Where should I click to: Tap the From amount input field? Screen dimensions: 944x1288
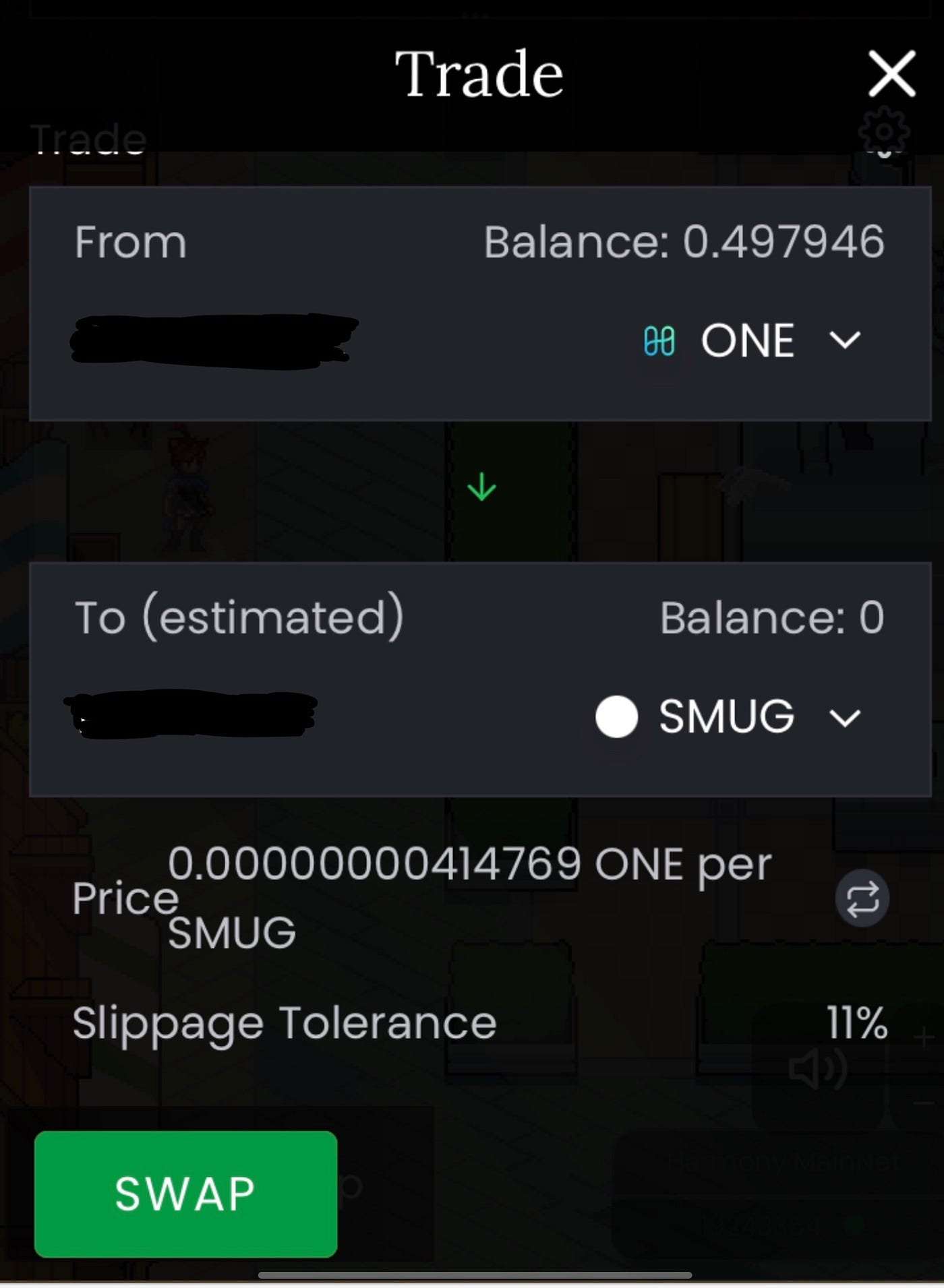click(x=214, y=341)
